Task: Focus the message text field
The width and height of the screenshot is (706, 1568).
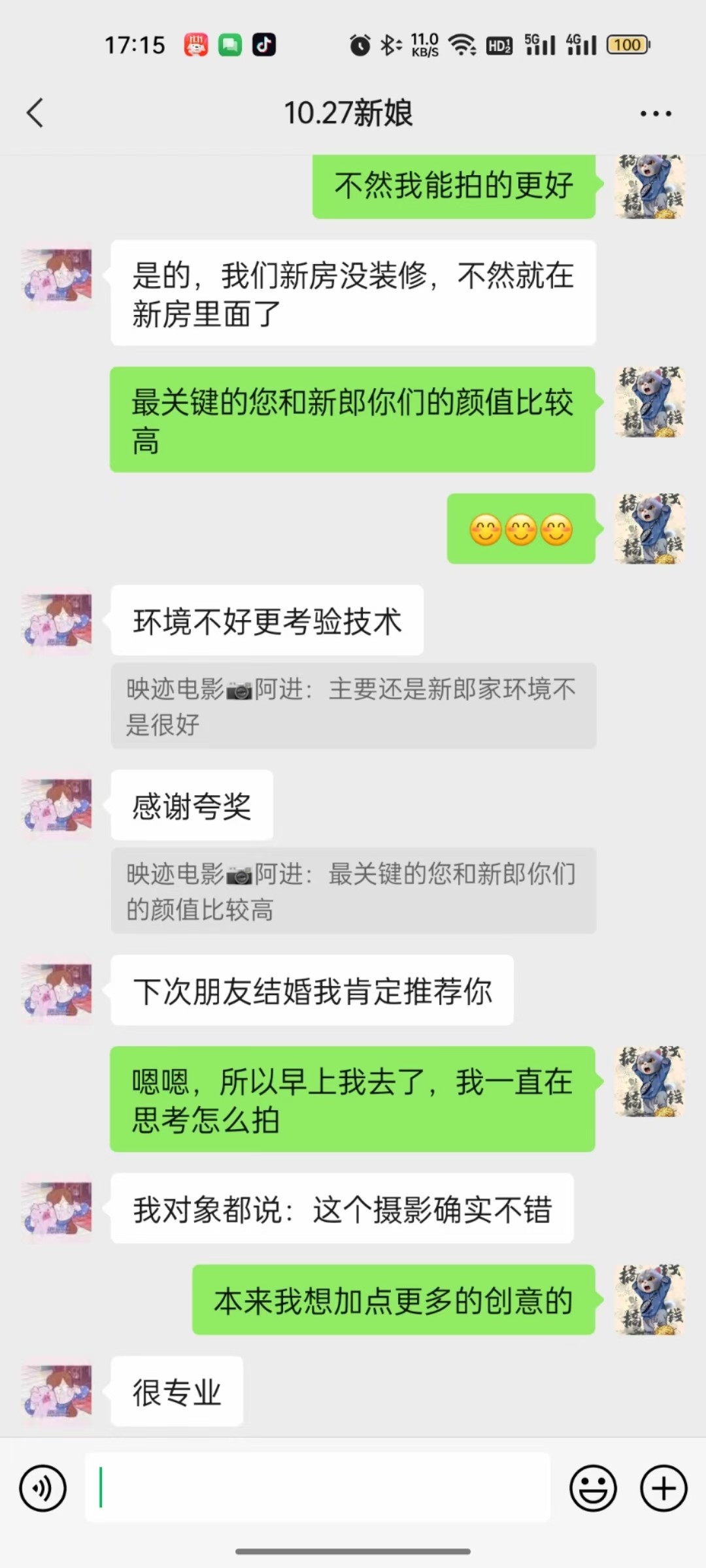Action: tap(318, 1487)
